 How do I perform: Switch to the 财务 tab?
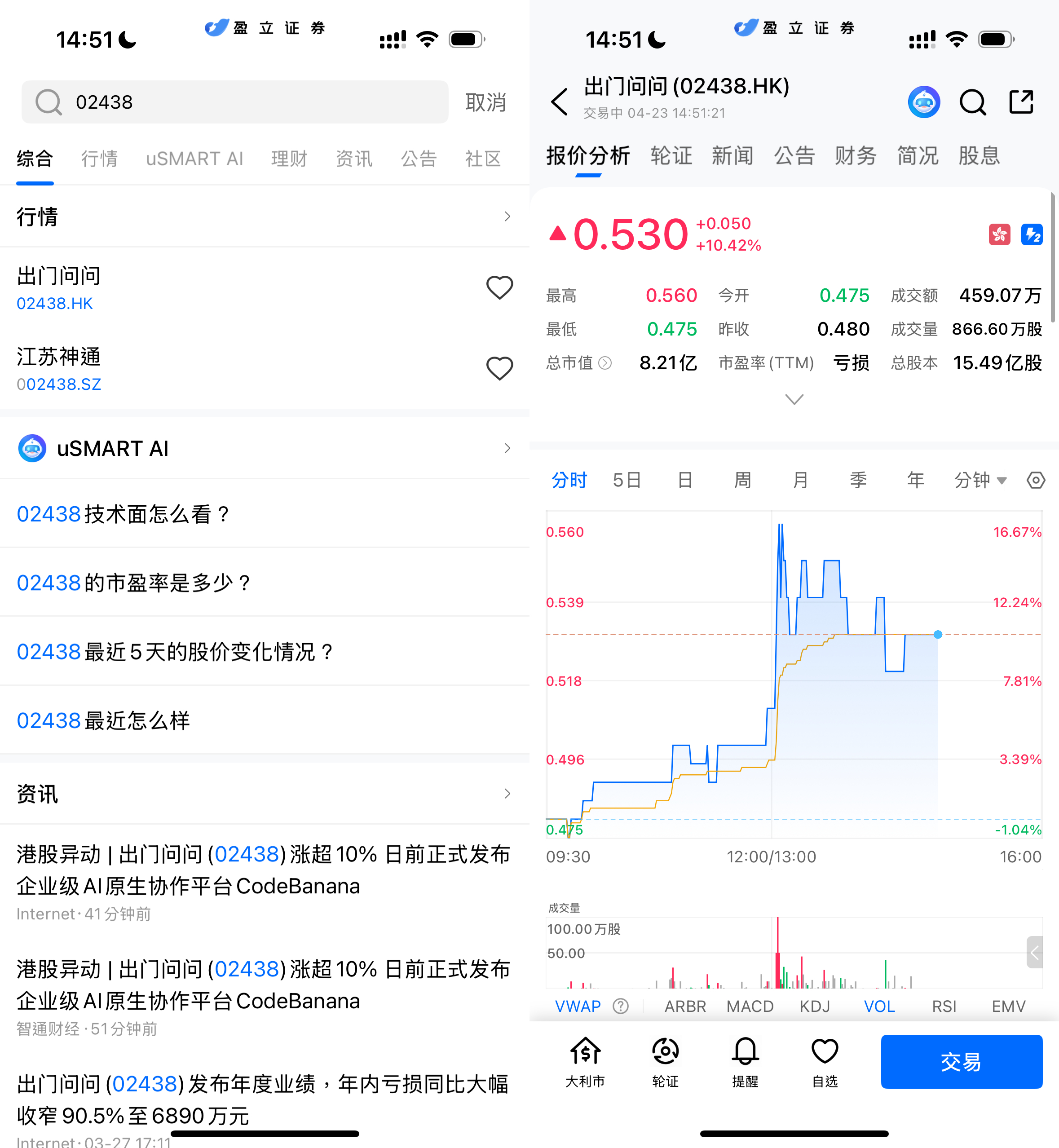pyautogui.click(x=855, y=156)
